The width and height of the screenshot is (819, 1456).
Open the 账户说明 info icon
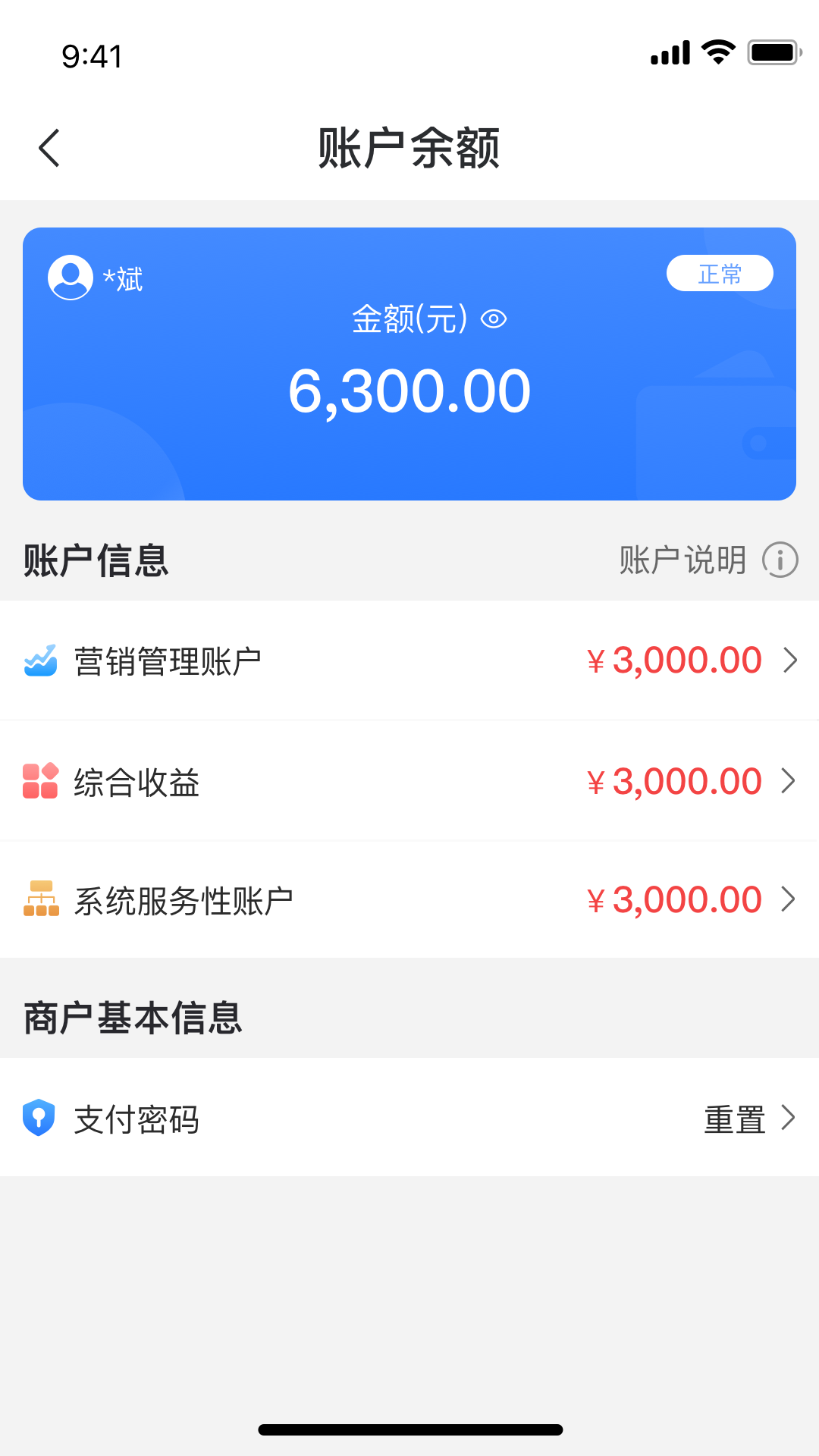point(779,560)
